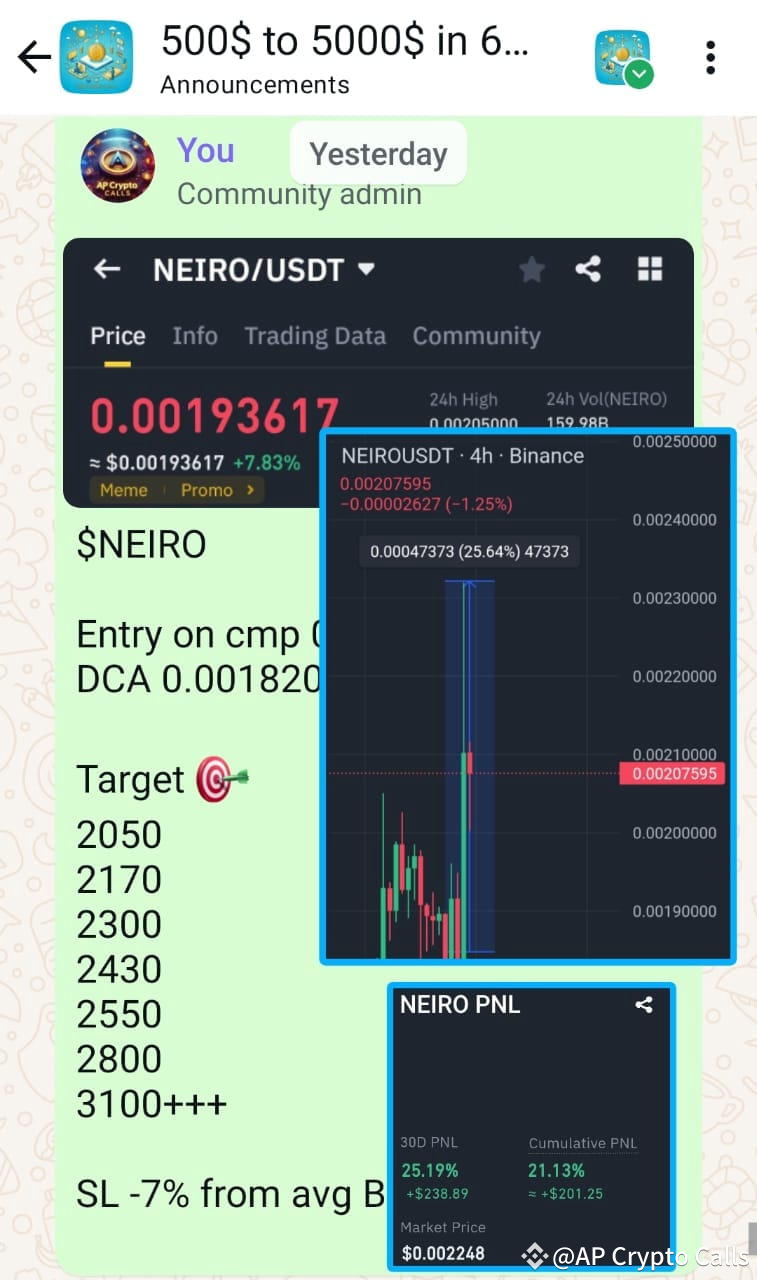Select the share icon in the Binance chart header
Viewport: 757px width, 1280px height.
[x=588, y=269]
